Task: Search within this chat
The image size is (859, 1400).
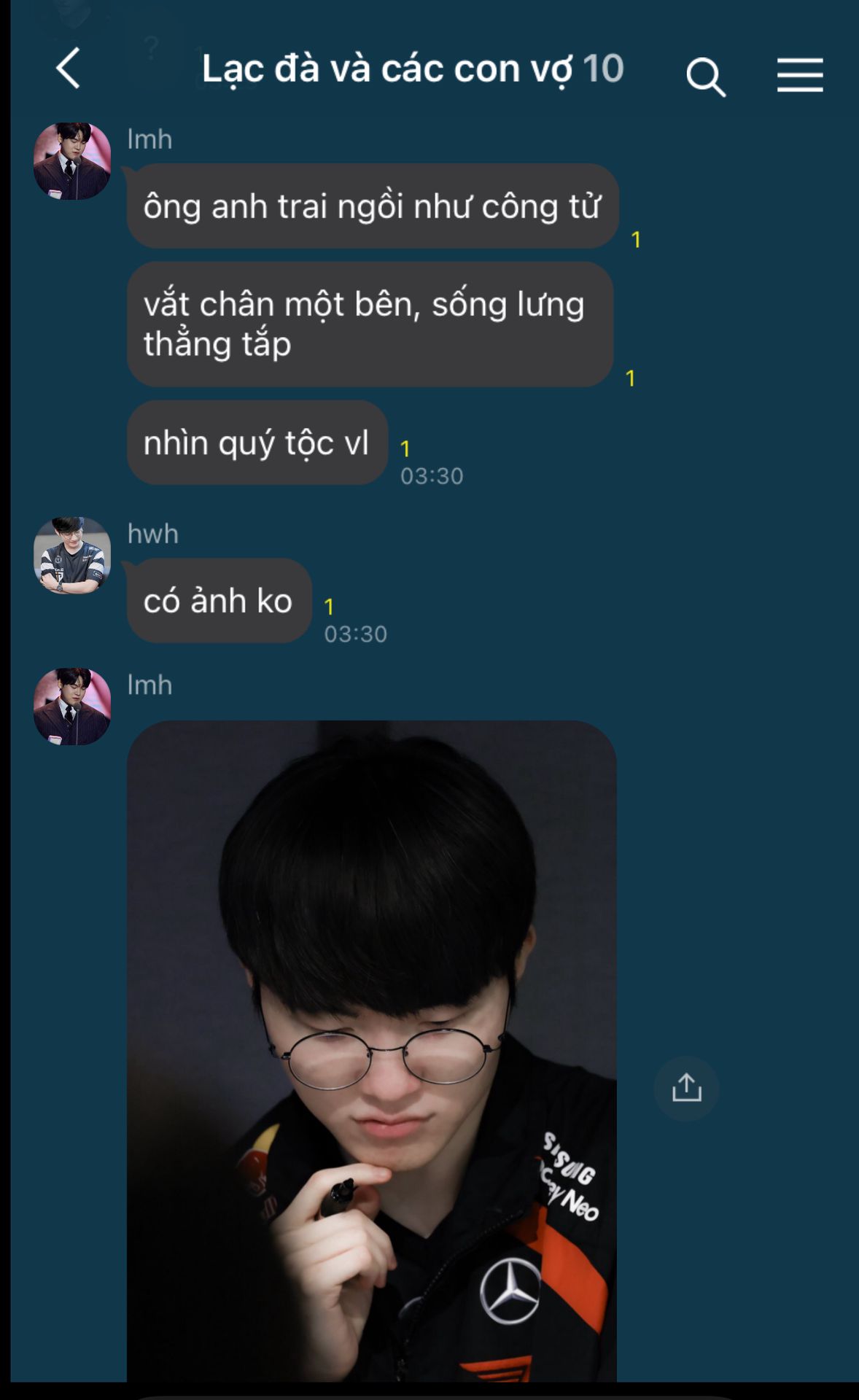Action: 705,77
